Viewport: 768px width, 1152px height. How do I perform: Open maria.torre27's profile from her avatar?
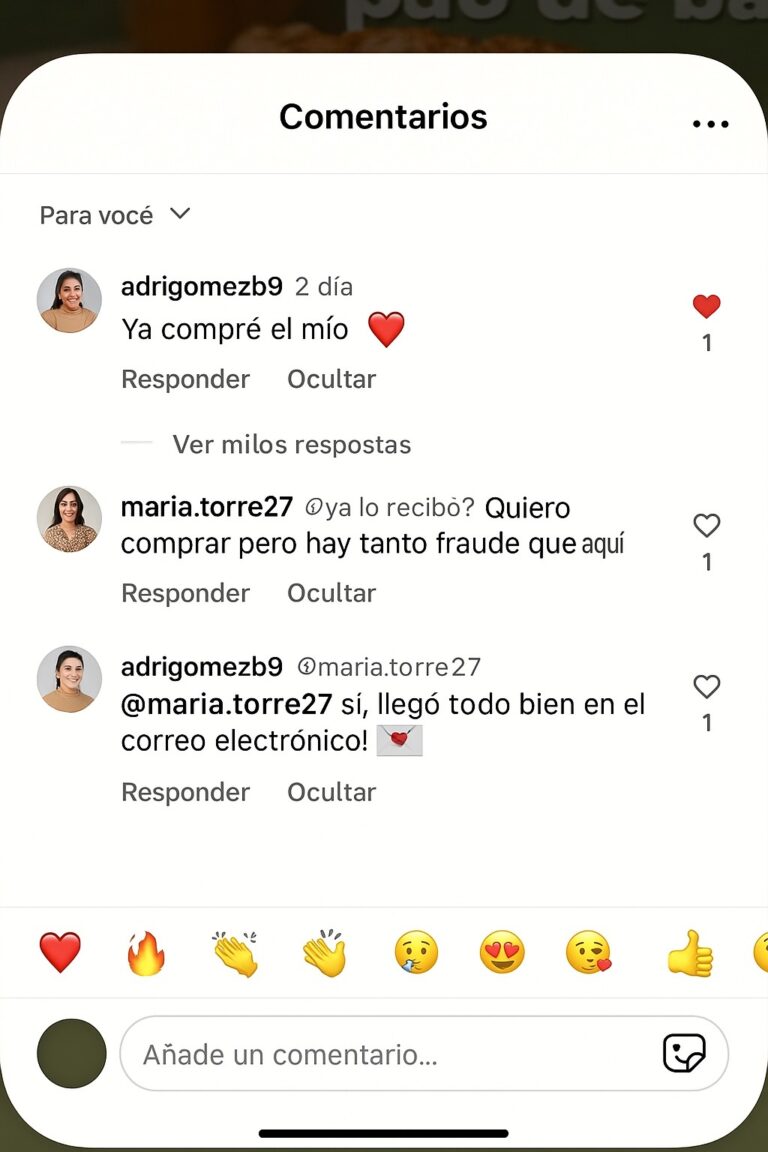[x=69, y=519]
